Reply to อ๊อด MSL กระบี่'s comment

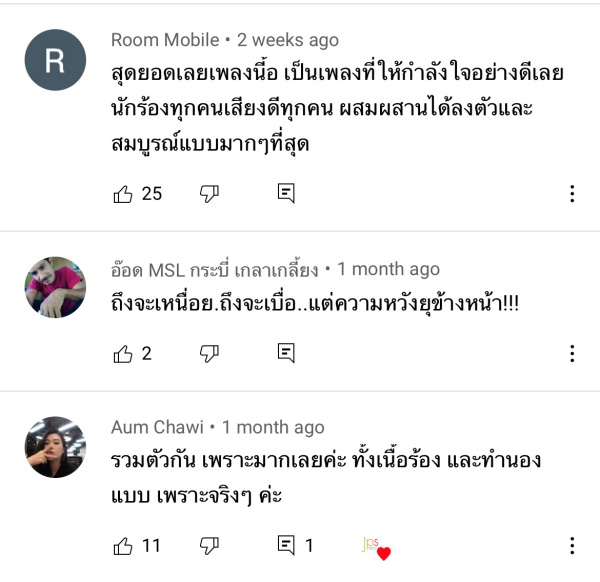(x=286, y=353)
